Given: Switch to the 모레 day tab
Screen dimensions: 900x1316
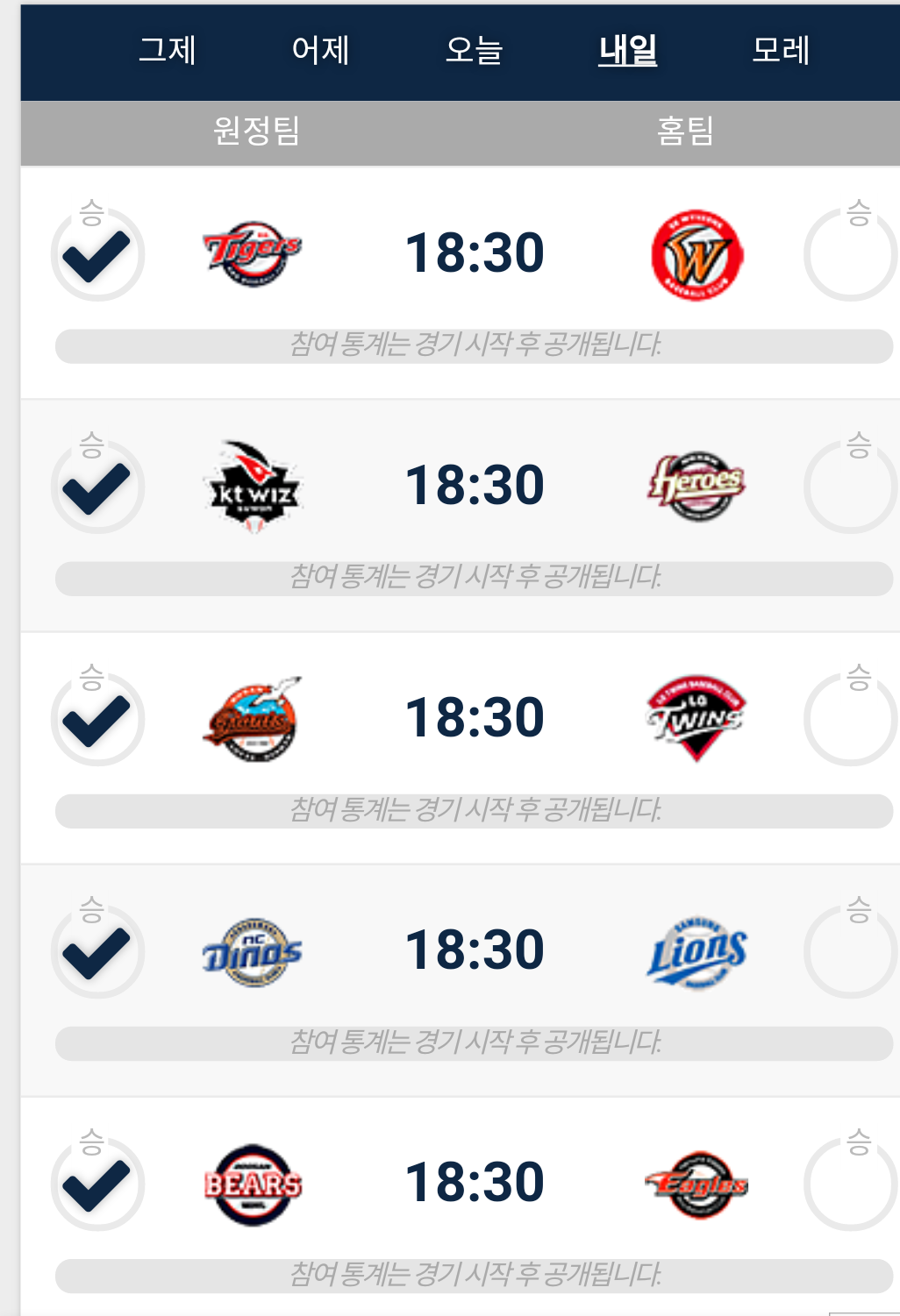Looking at the screenshot, I should point(781,50).
